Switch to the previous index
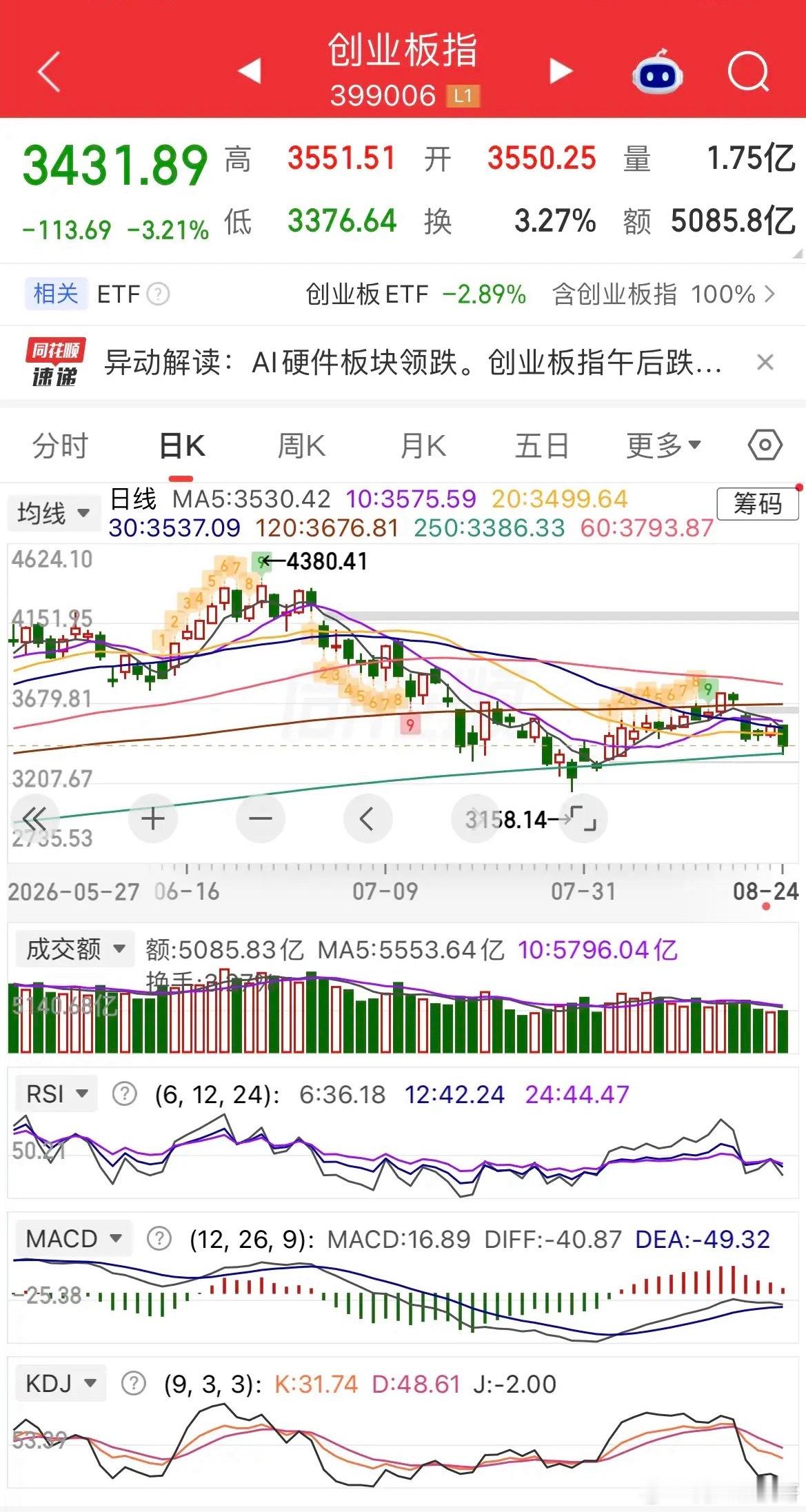This screenshot has height=1512, width=806. click(x=250, y=70)
